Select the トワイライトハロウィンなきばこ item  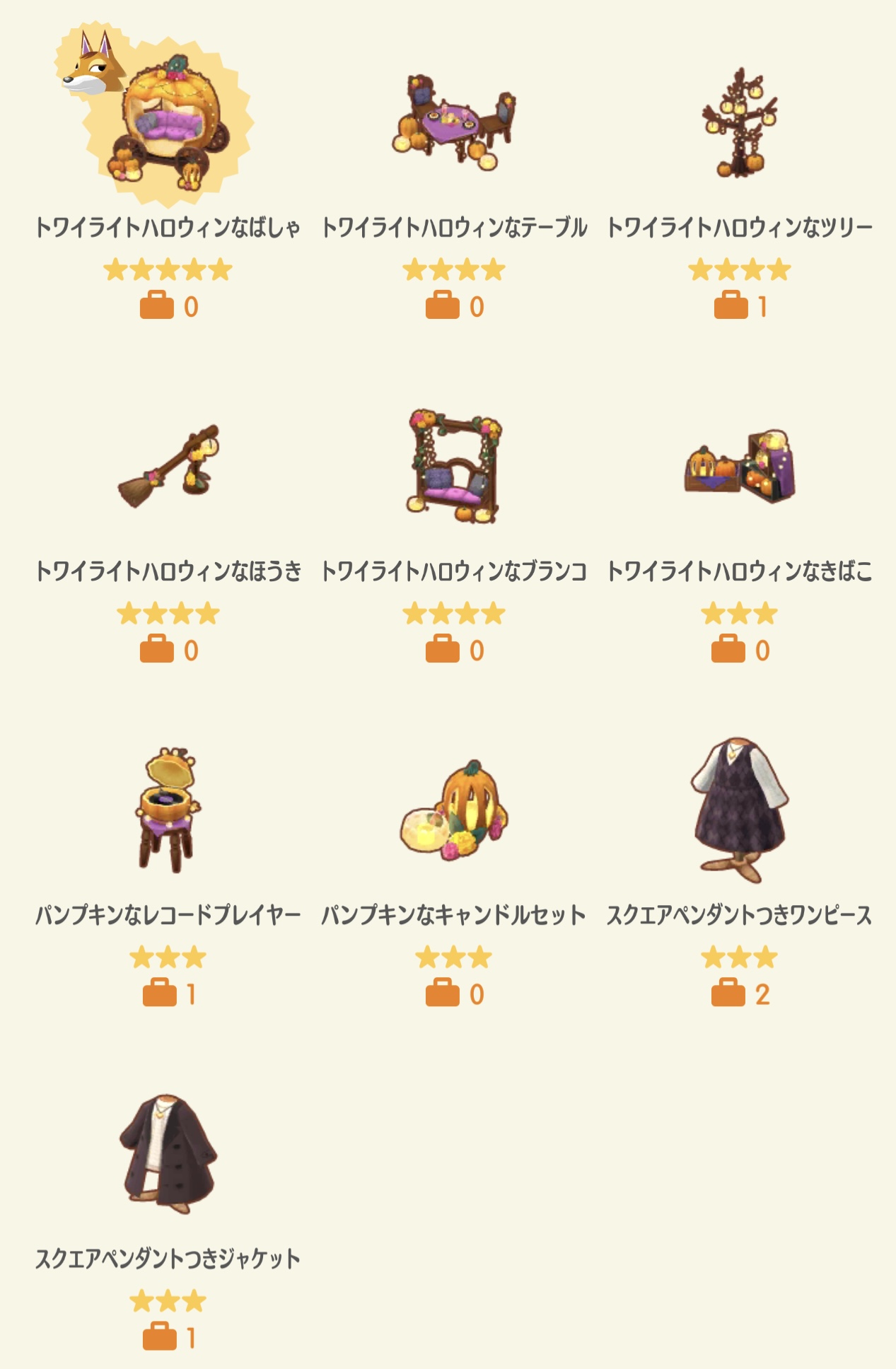tap(740, 467)
